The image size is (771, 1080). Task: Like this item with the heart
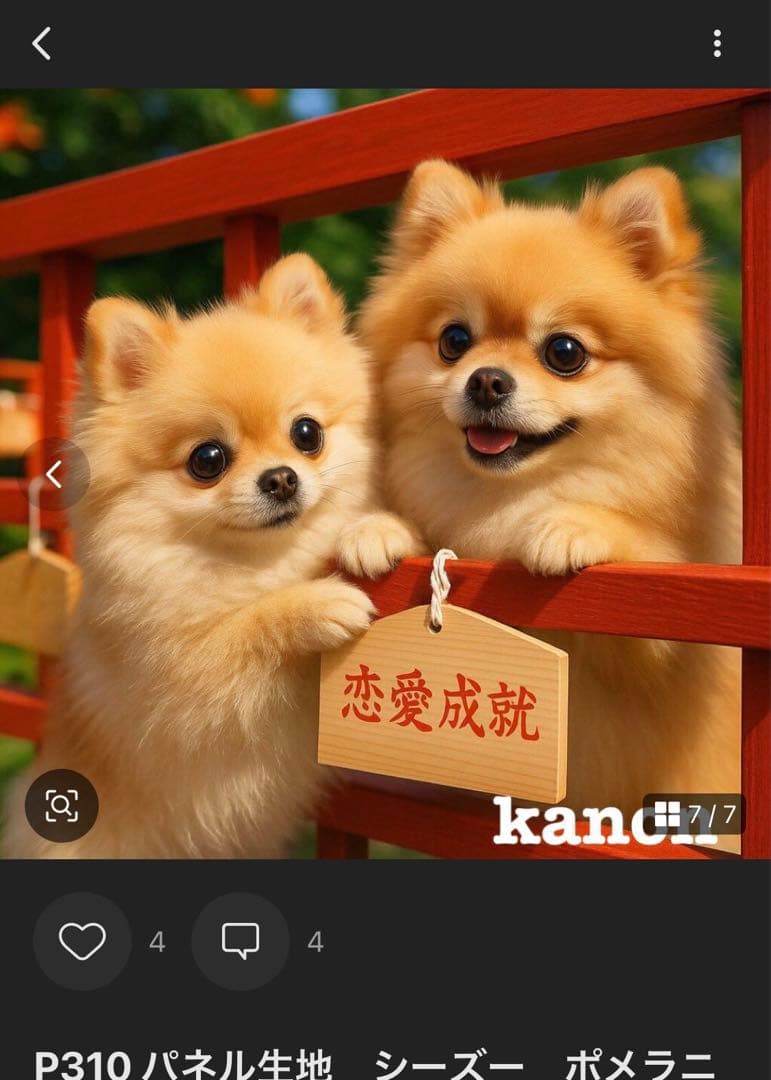coord(82,941)
